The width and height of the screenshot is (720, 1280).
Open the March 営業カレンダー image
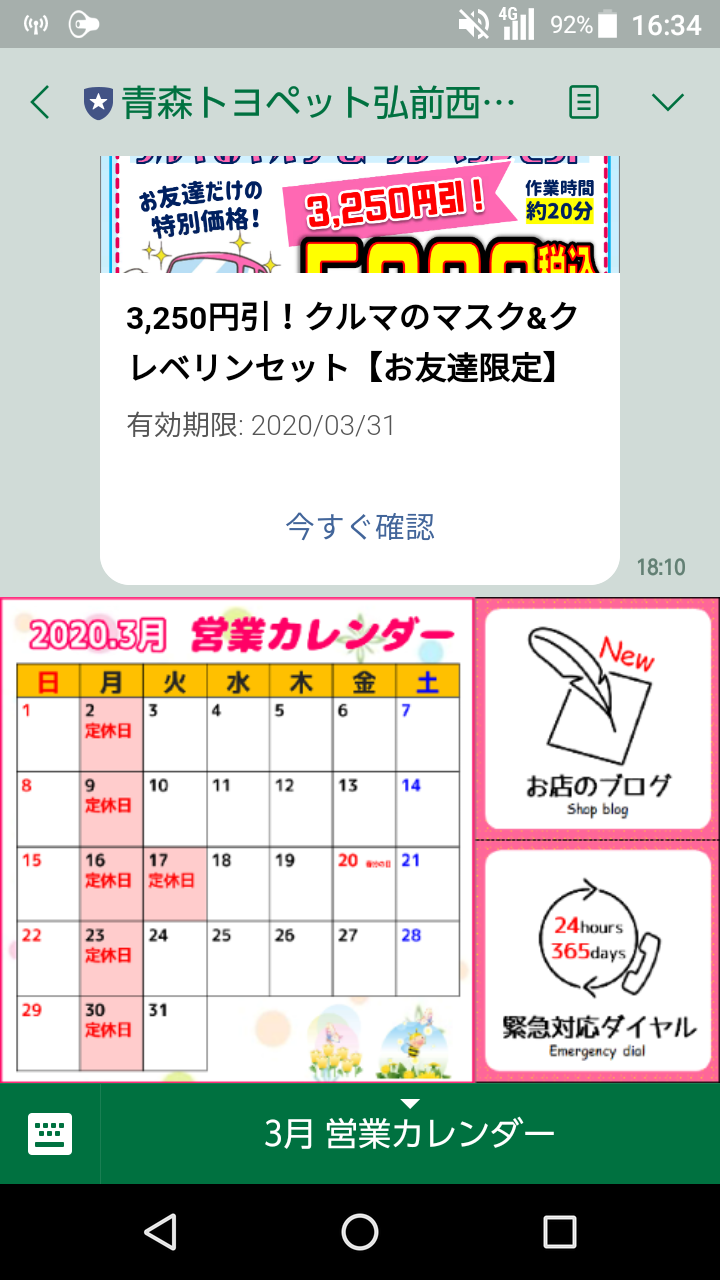tap(237, 840)
